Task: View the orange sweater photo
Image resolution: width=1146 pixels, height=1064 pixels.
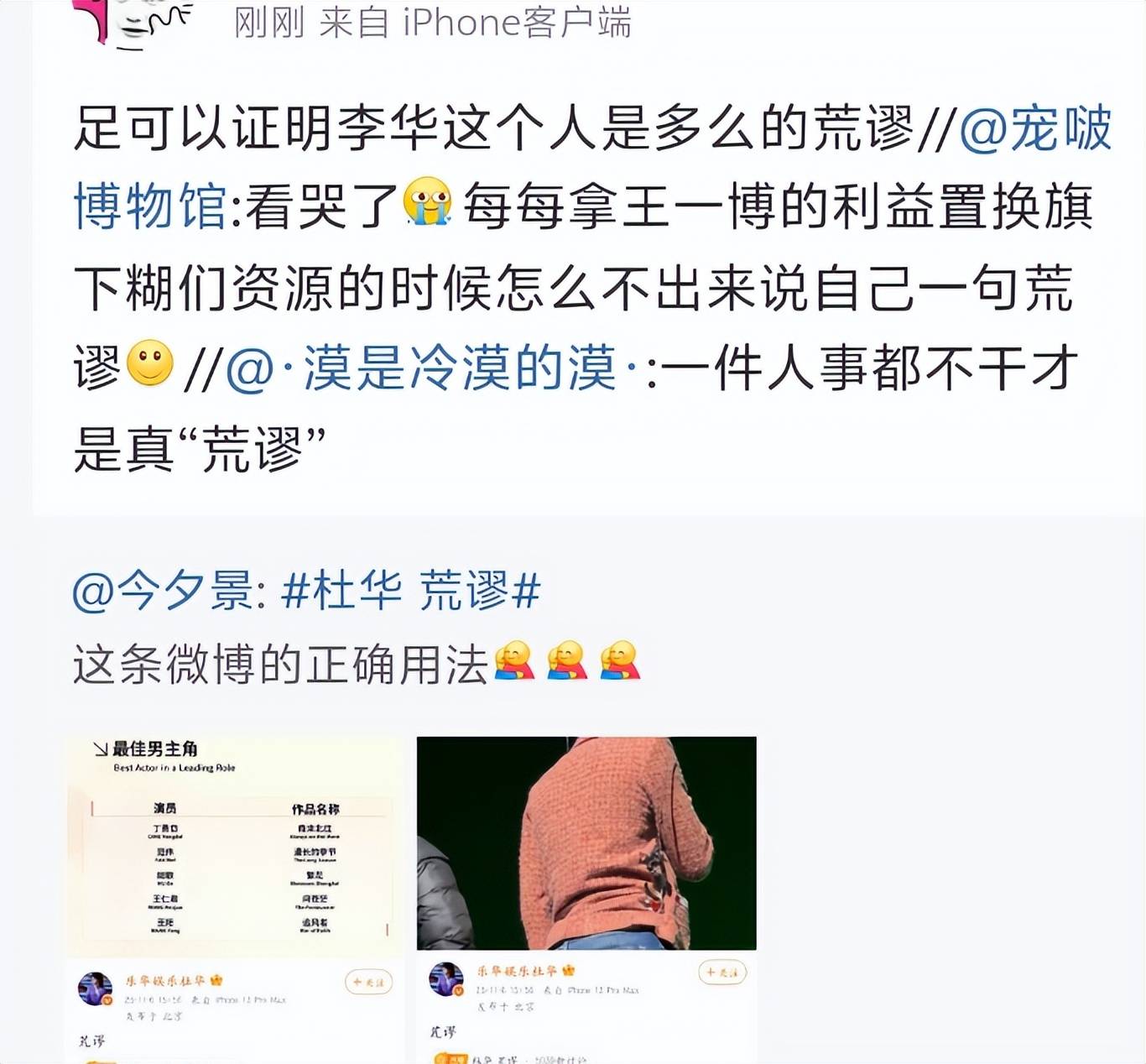Action: point(586,843)
